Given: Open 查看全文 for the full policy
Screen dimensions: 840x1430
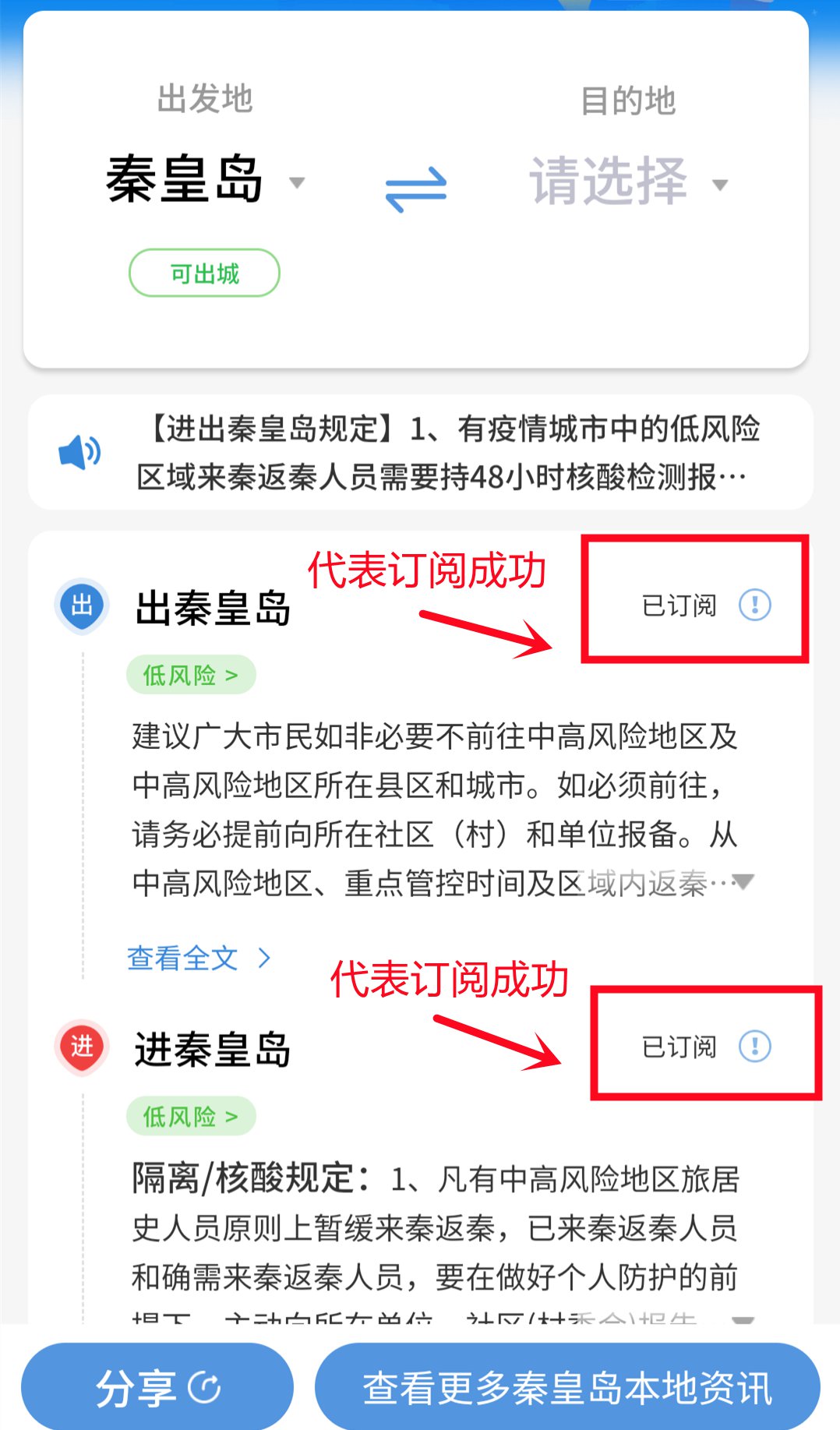Looking at the screenshot, I should (198, 958).
